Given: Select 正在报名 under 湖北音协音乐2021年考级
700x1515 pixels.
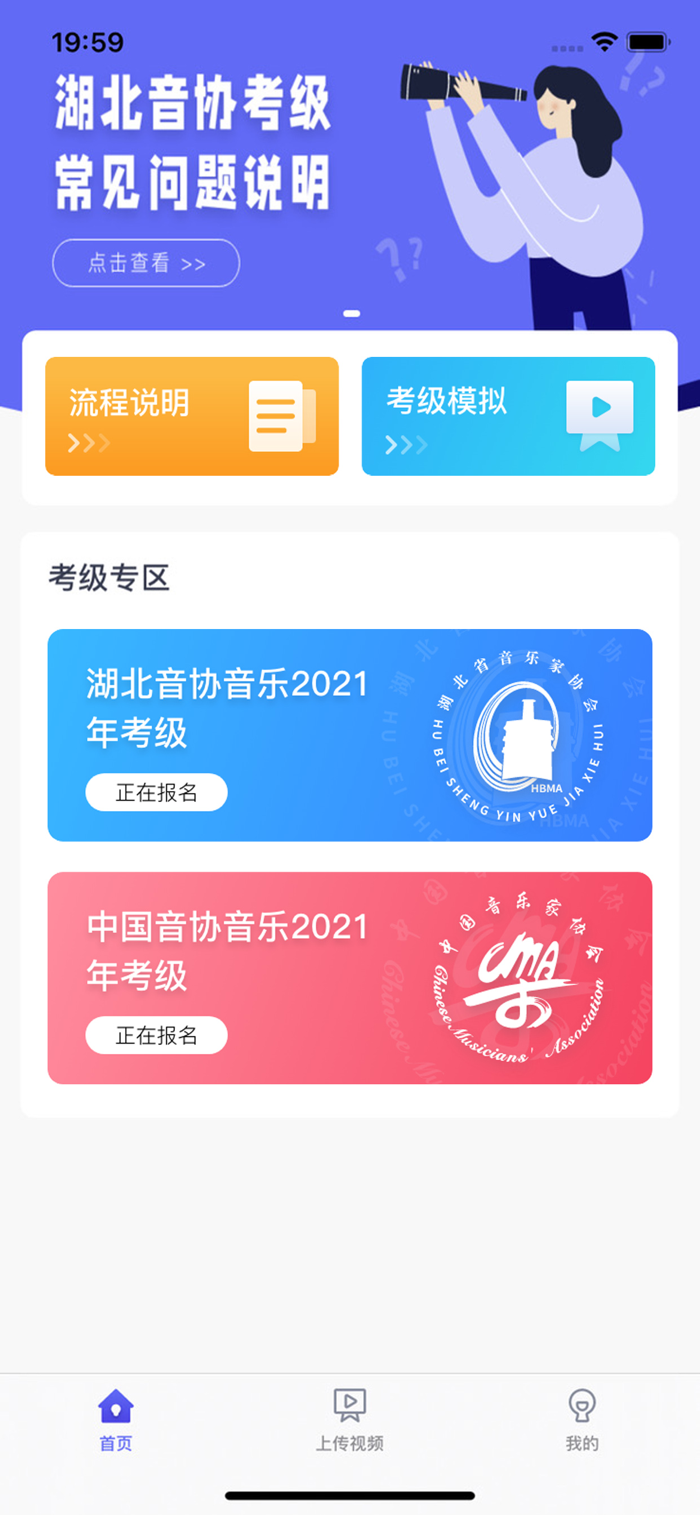Looking at the screenshot, I should (x=157, y=793).
